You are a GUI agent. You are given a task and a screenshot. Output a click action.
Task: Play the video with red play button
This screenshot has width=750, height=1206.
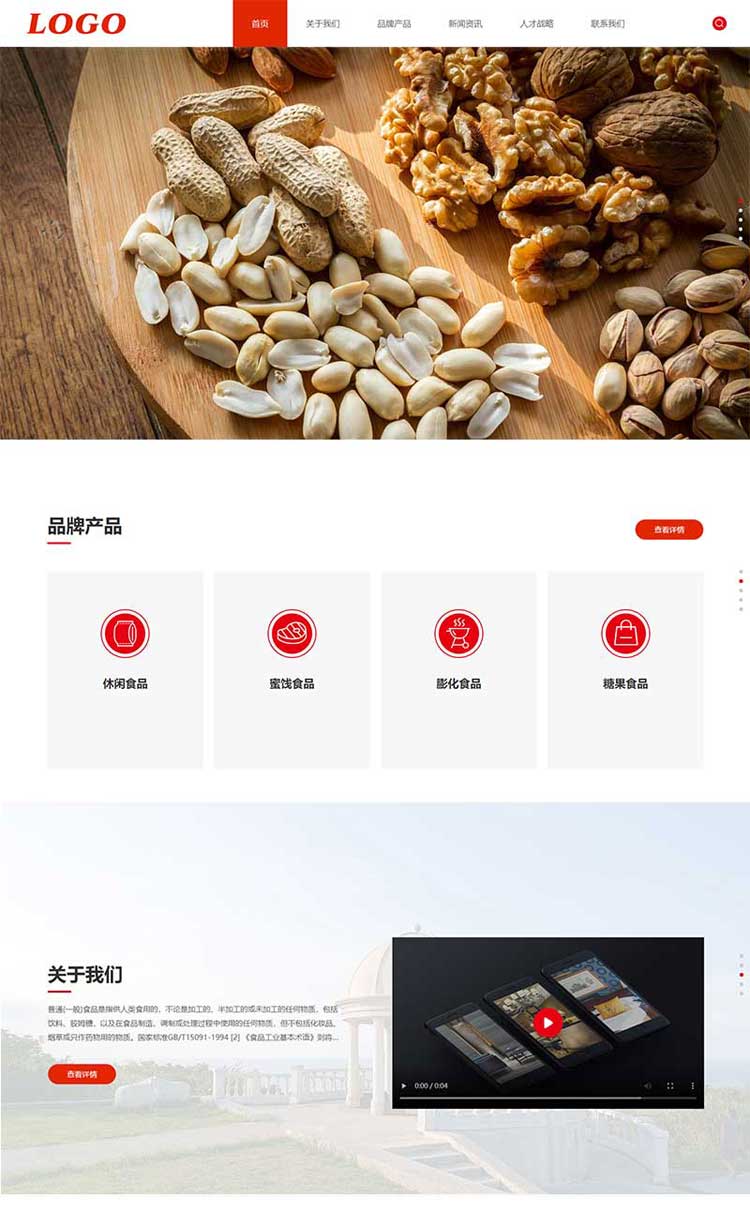click(547, 1022)
